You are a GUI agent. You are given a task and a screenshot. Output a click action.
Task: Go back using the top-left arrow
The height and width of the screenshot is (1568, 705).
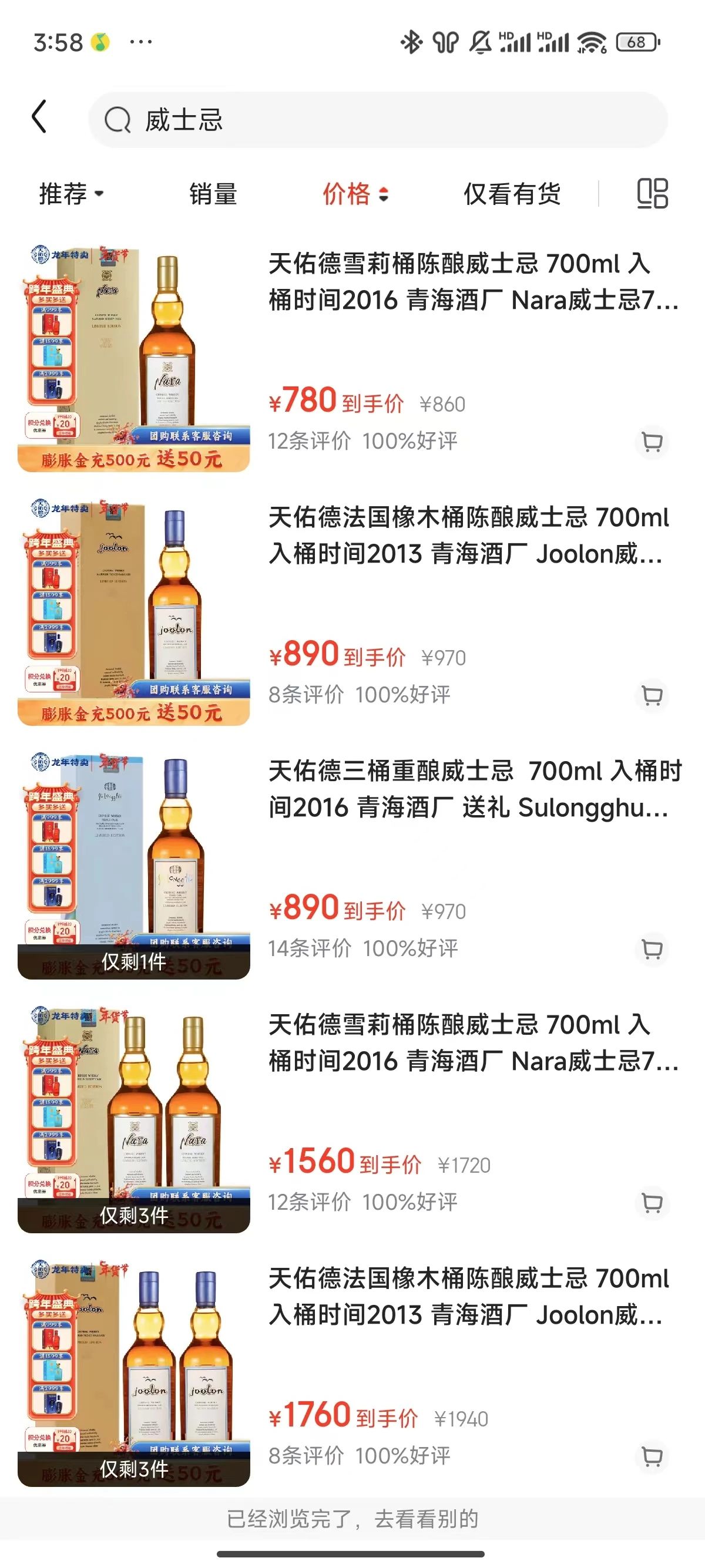(x=39, y=117)
